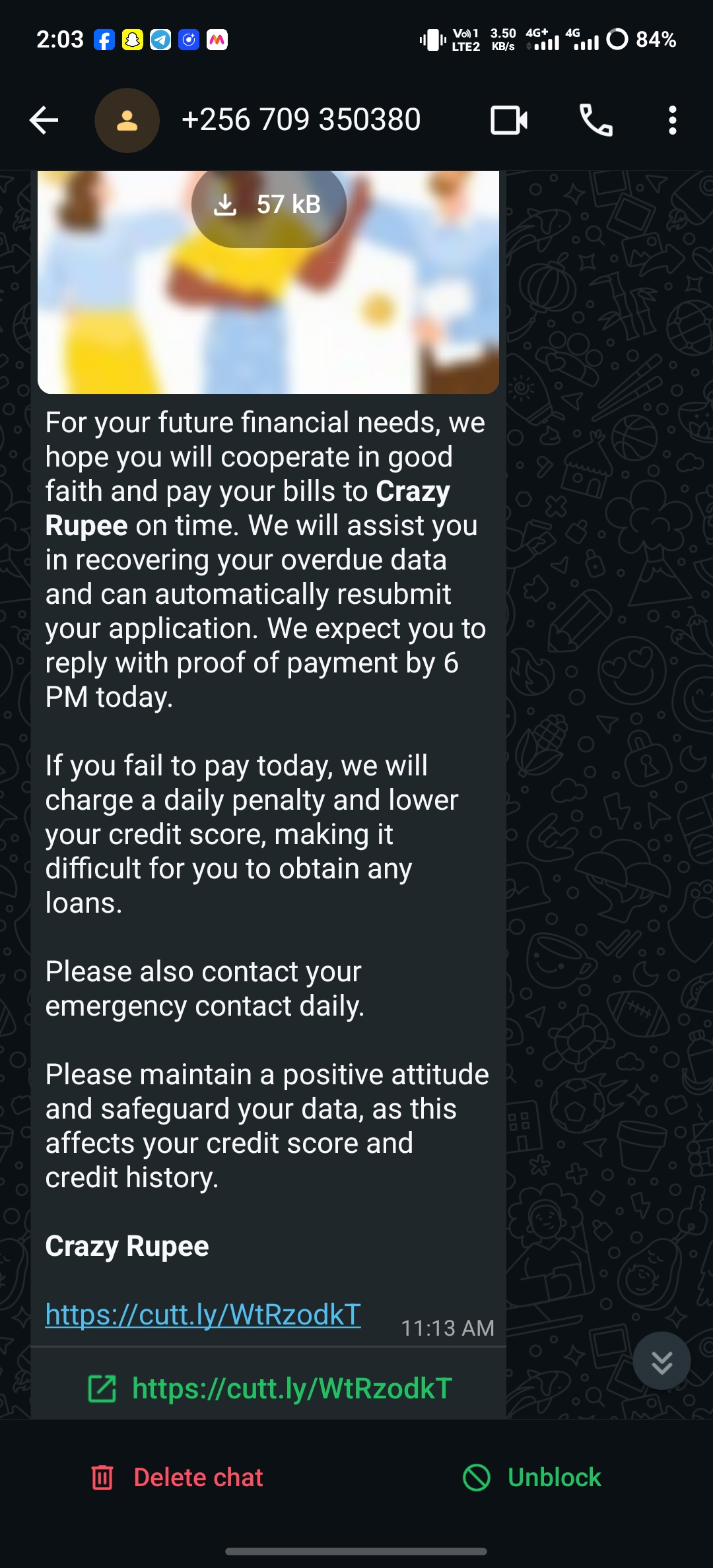713x1568 pixels.
Task: Jump to the latest message
Action: tap(662, 1361)
